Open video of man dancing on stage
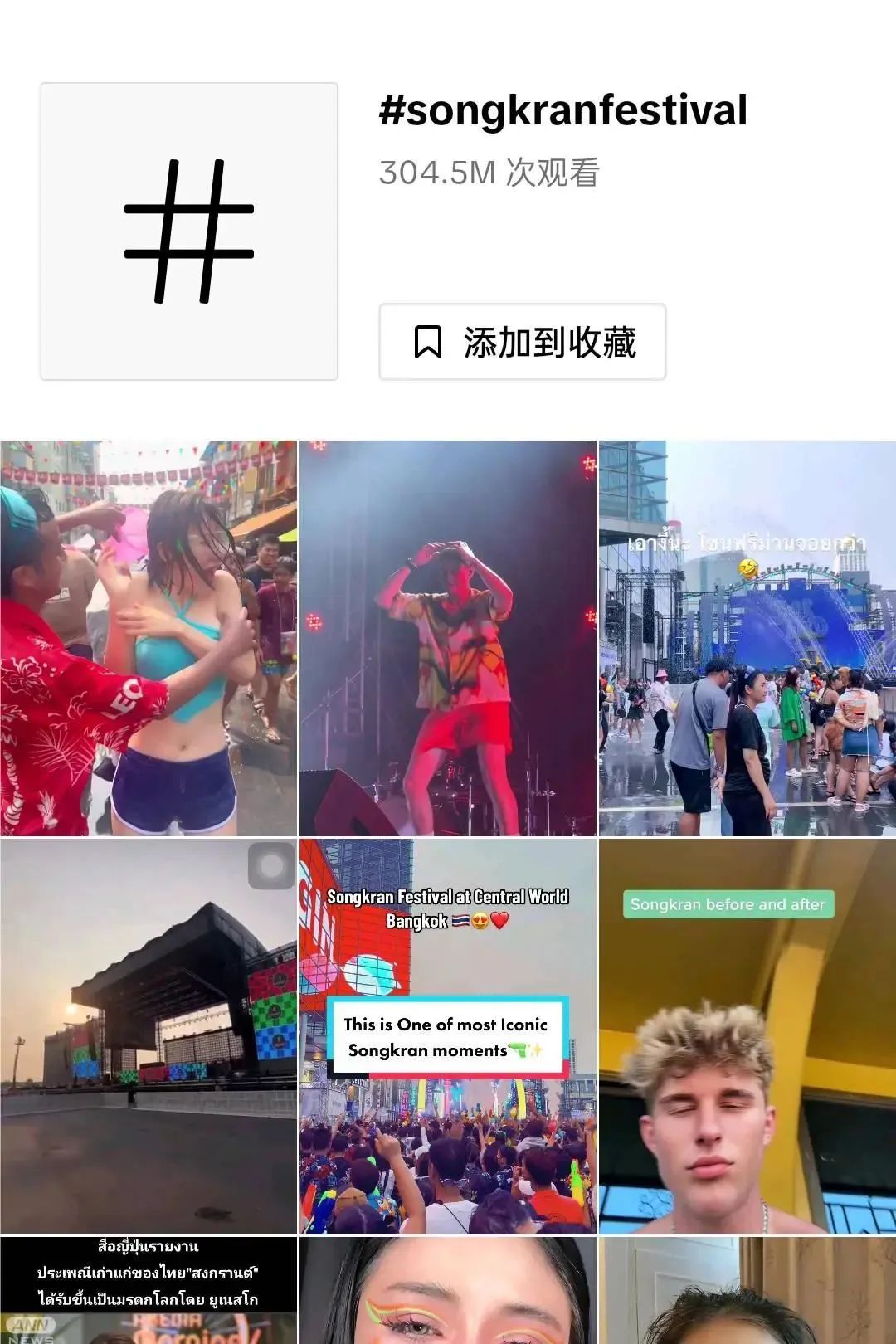This screenshot has height=1344, width=896. (447, 637)
